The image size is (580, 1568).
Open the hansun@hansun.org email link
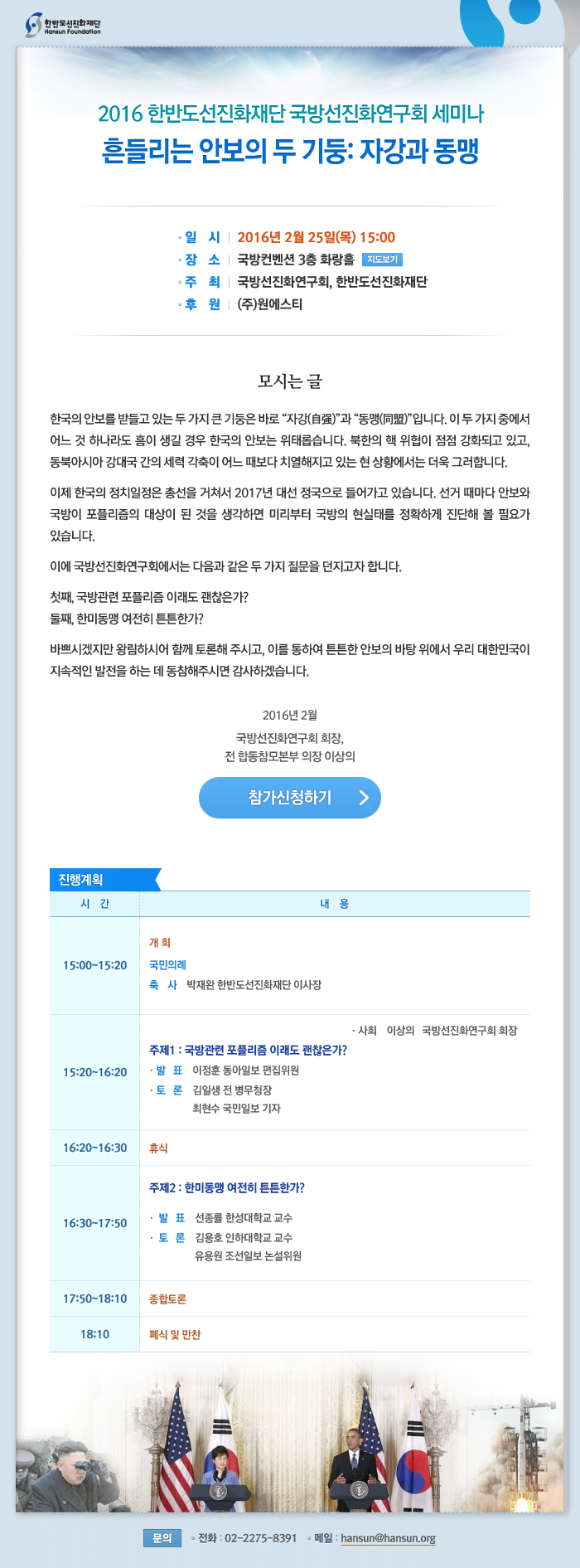click(x=388, y=1538)
